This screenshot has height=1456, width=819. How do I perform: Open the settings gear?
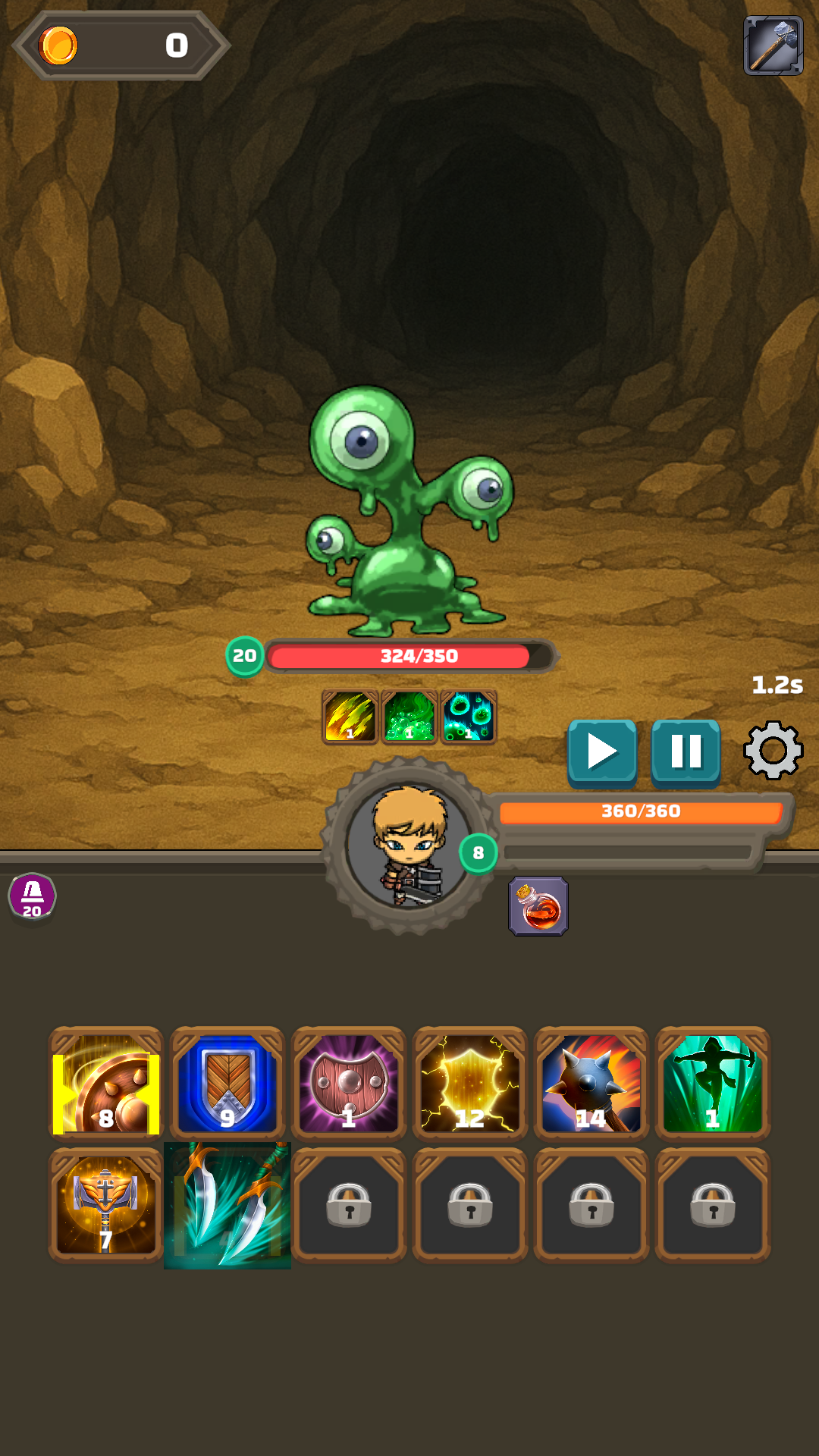click(773, 751)
